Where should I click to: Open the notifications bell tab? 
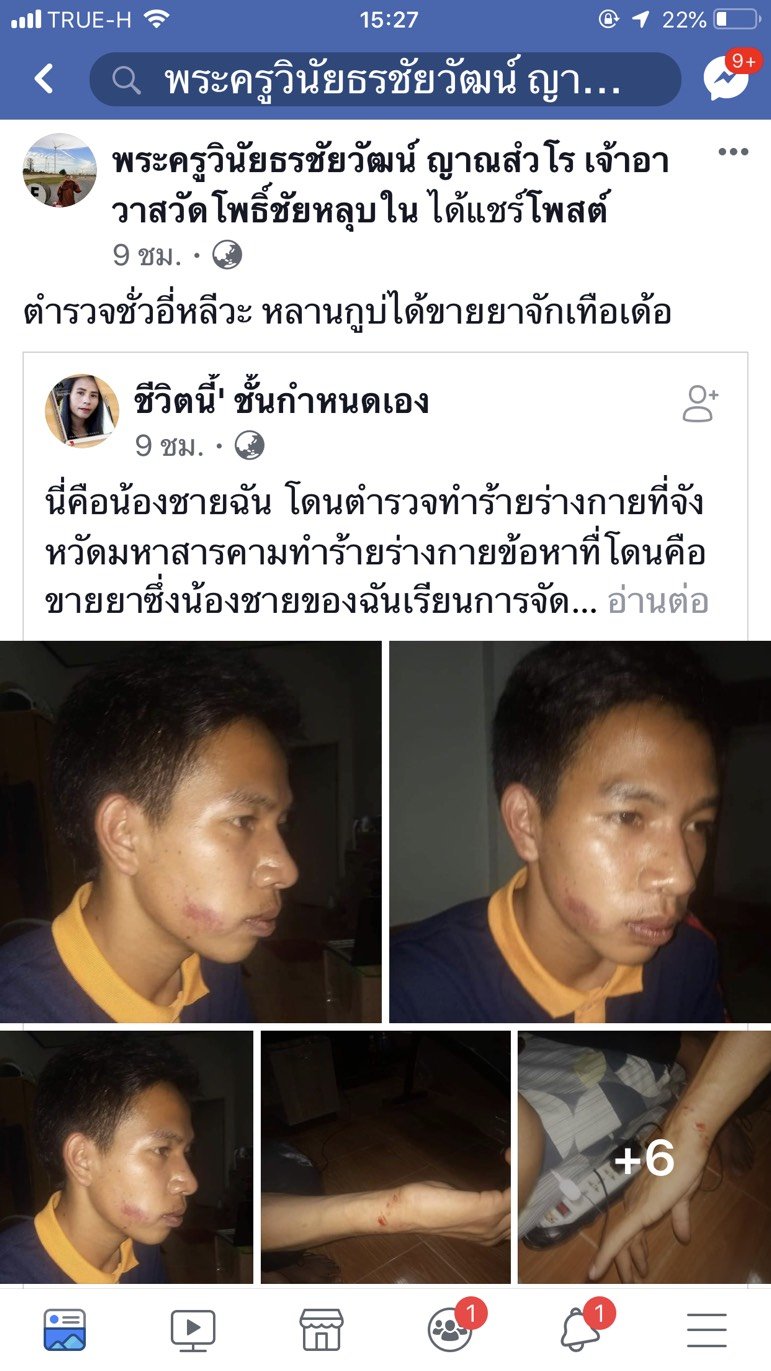(579, 1329)
